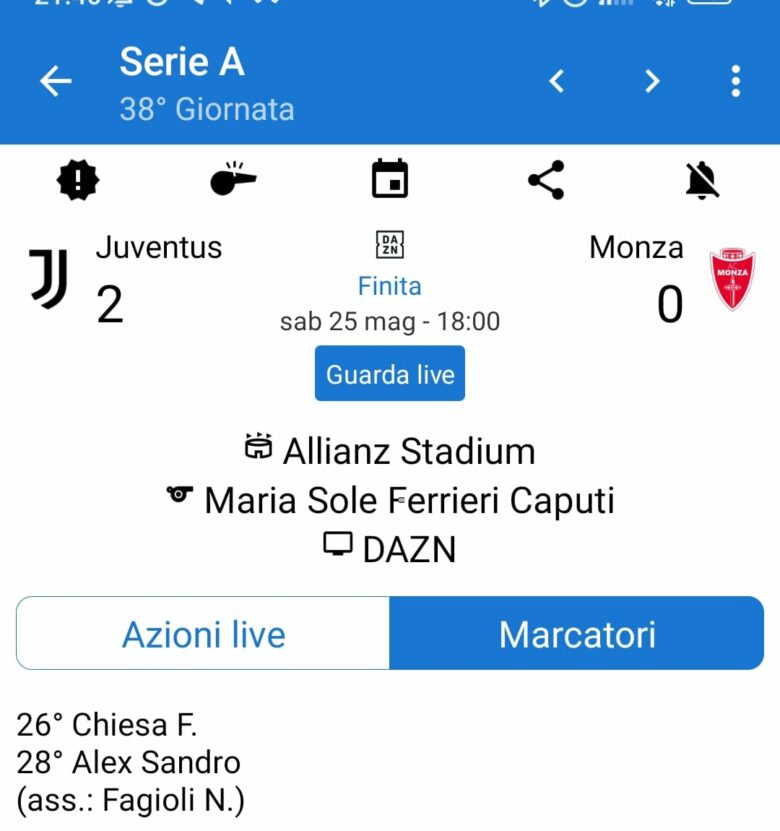
Task: Tap the Guarda live button
Action: (390, 374)
